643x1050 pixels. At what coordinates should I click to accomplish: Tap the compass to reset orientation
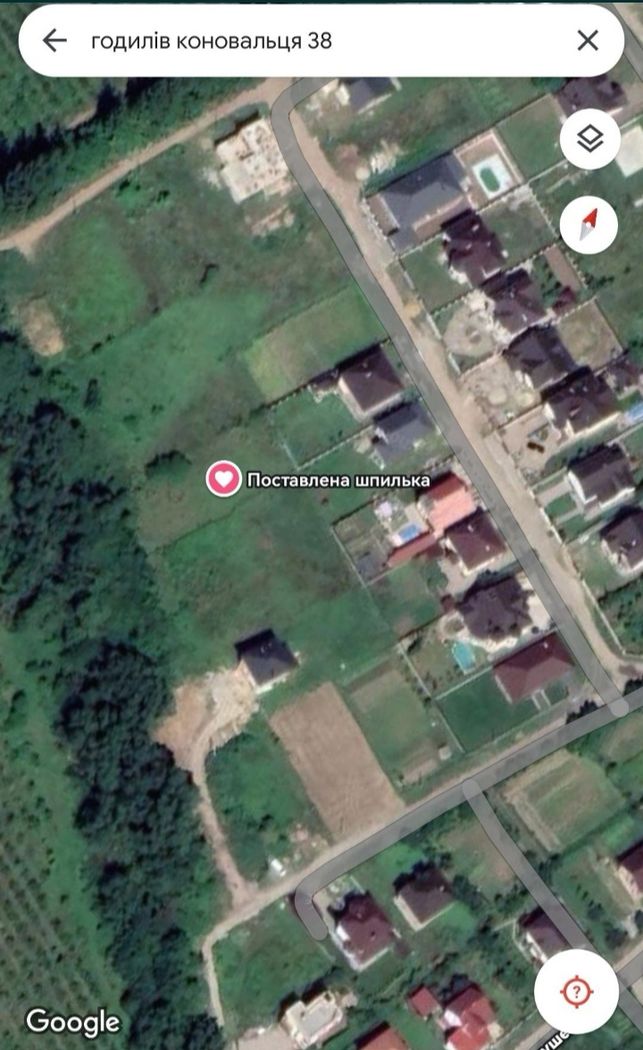click(x=589, y=224)
